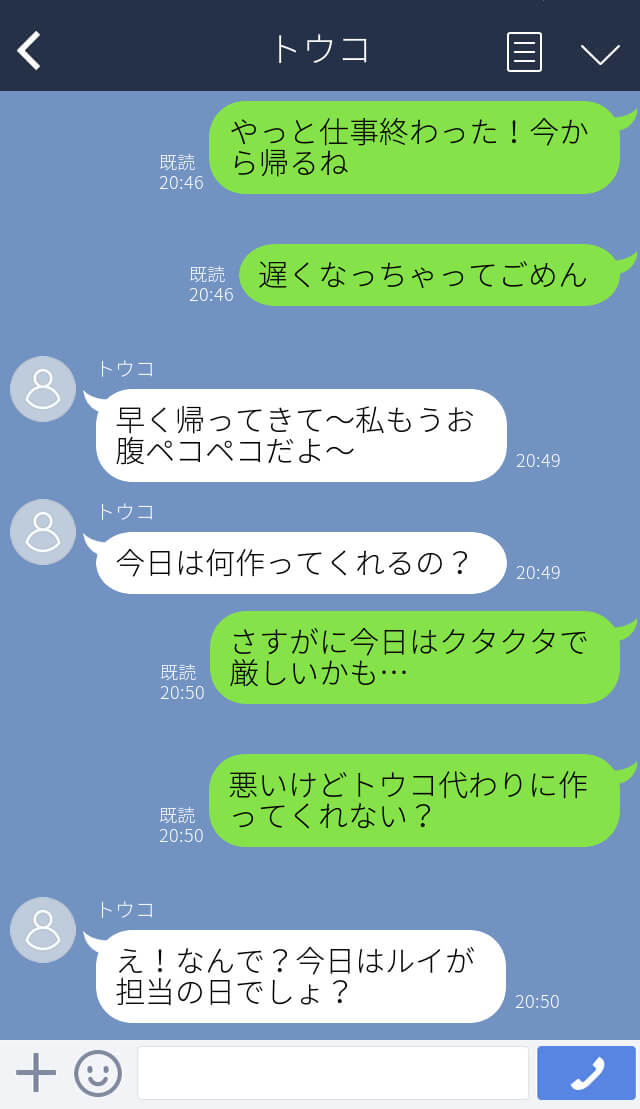Open the plus attachment menu
The height and width of the screenshot is (1109, 640).
[36, 1073]
